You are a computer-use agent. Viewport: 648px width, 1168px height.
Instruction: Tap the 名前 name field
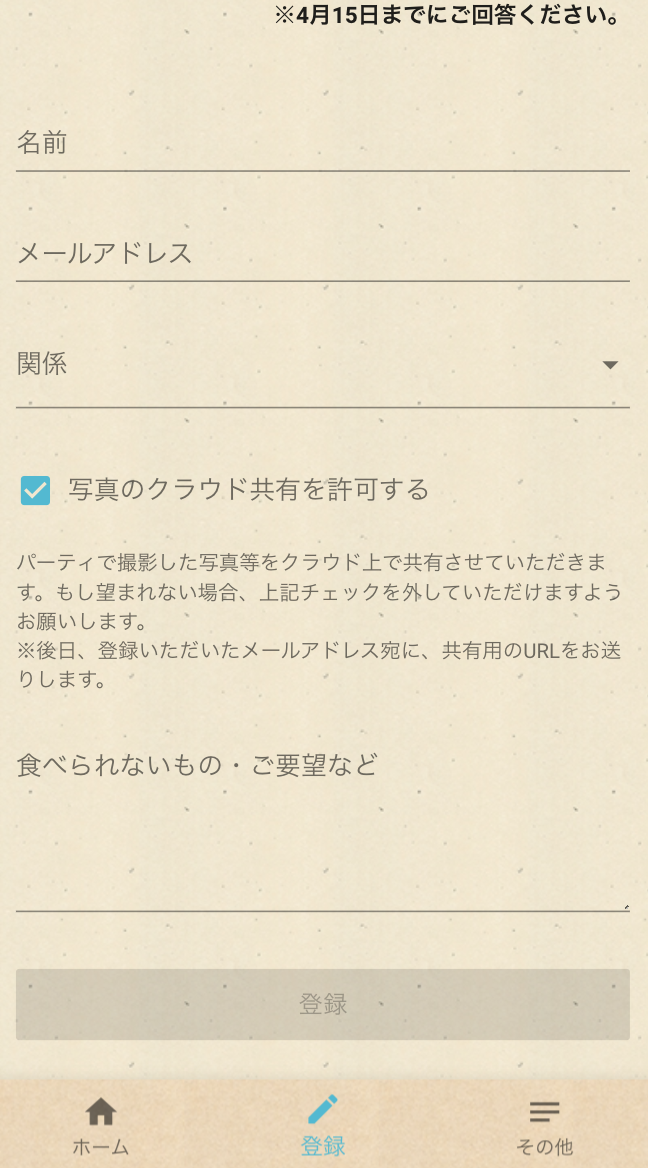point(322,144)
